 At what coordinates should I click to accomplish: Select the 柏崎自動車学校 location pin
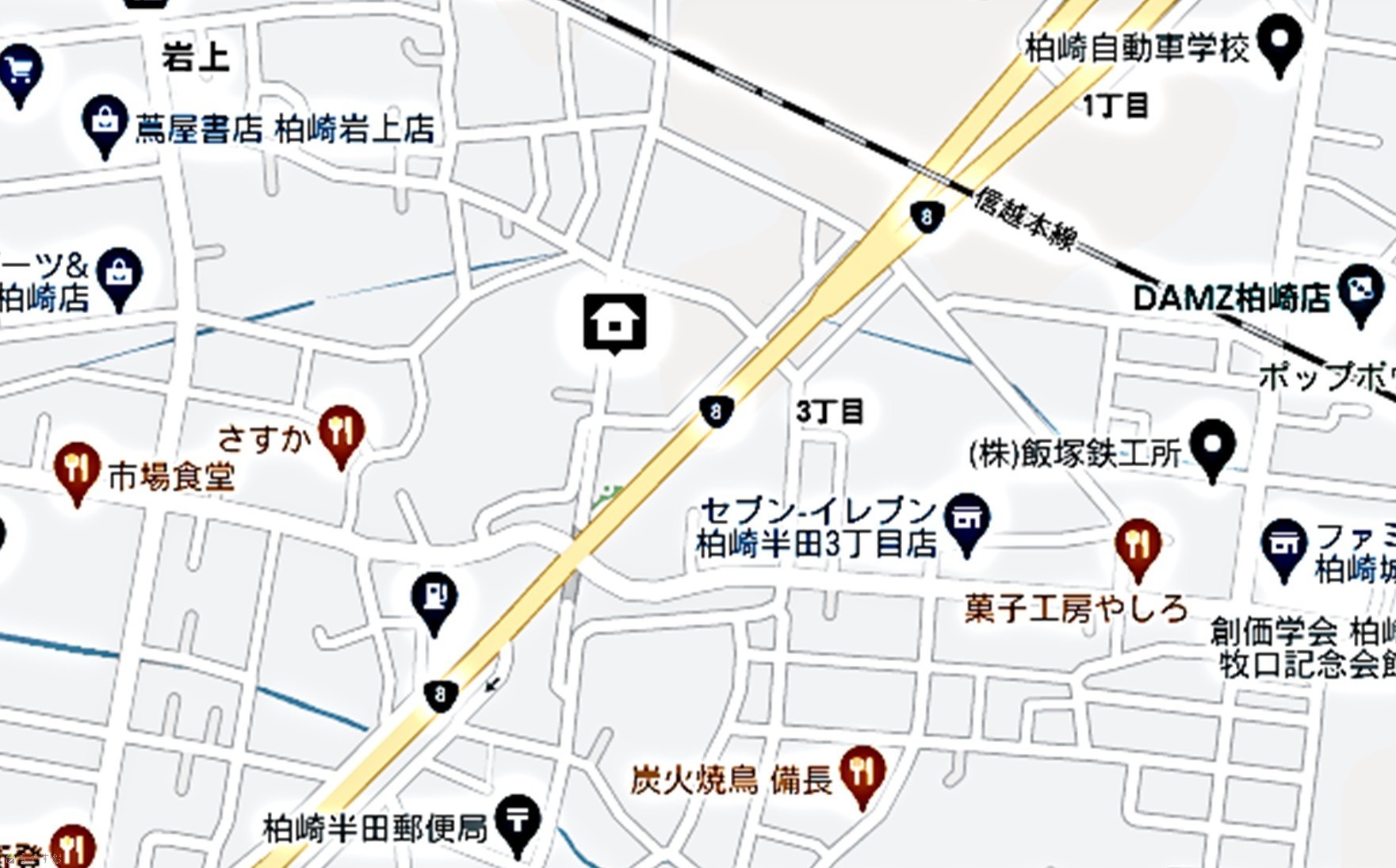[x=1280, y=43]
